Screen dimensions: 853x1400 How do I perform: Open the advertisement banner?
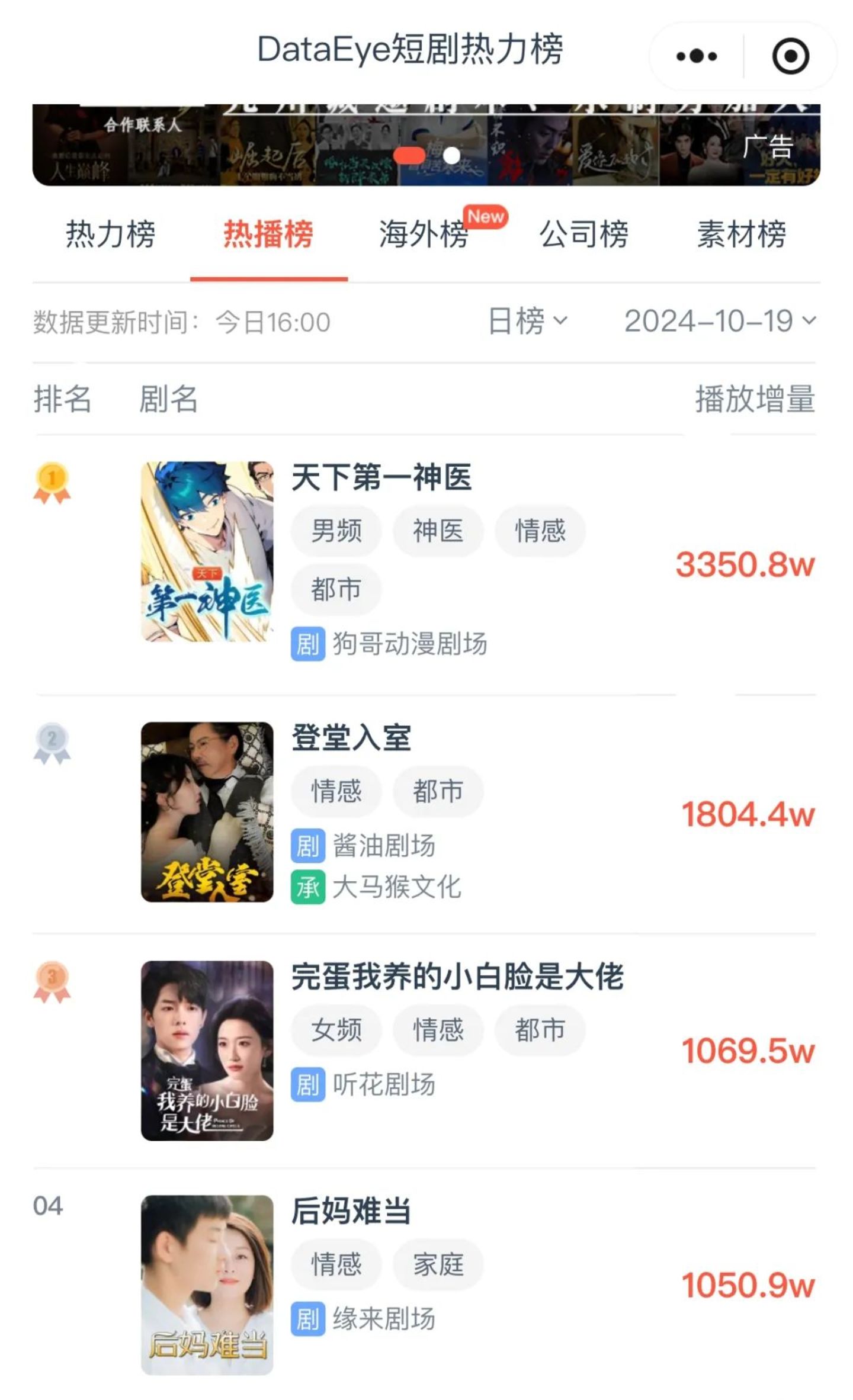pyautogui.click(x=426, y=145)
